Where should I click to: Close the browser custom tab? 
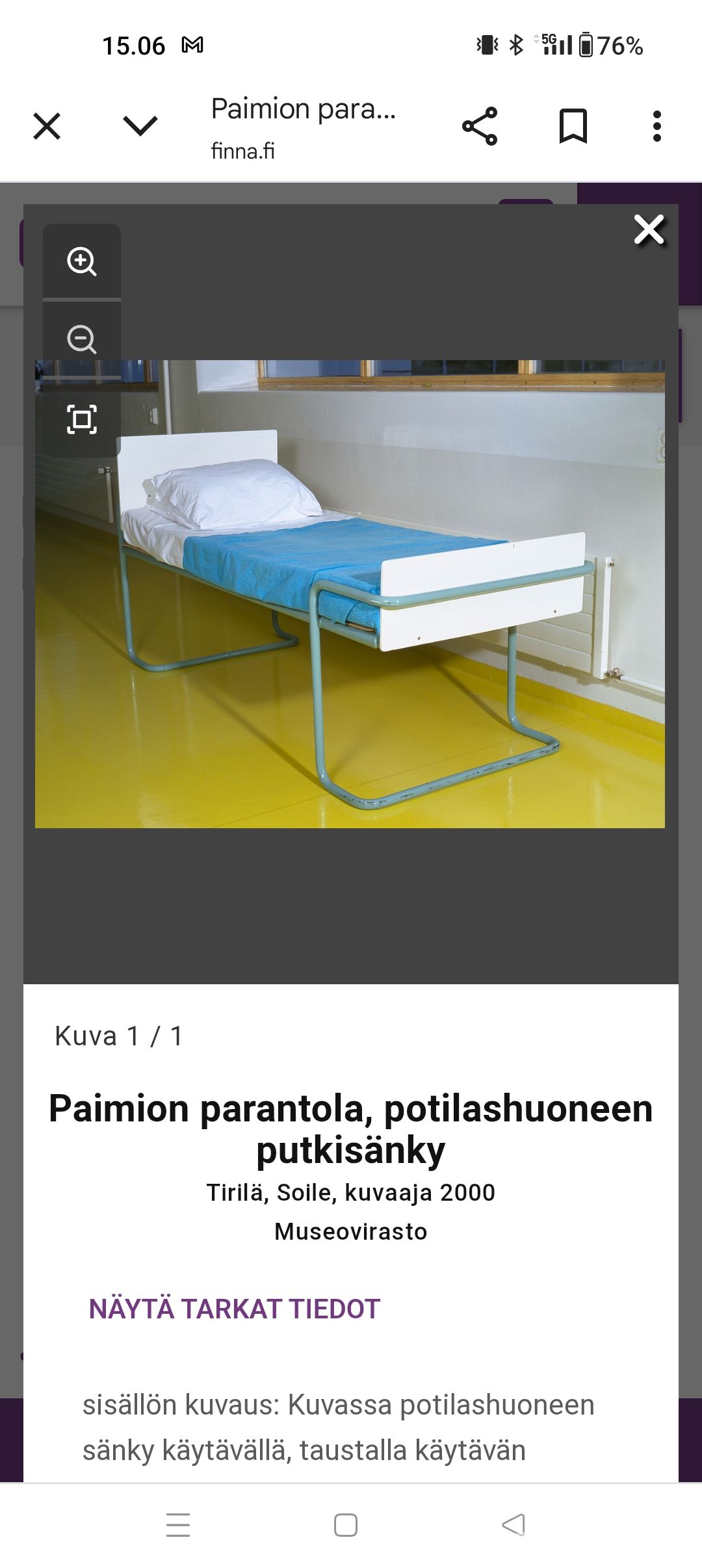tap(47, 126)
